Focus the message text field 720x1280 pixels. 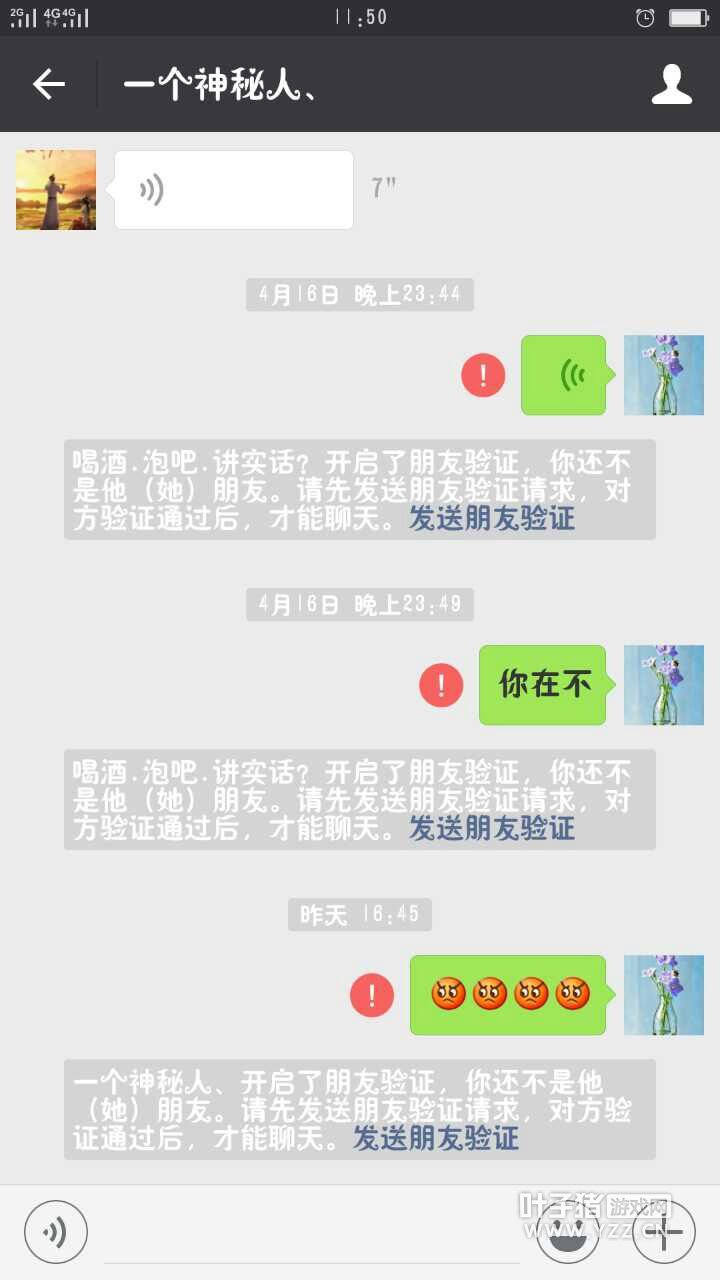(310, 1235)
